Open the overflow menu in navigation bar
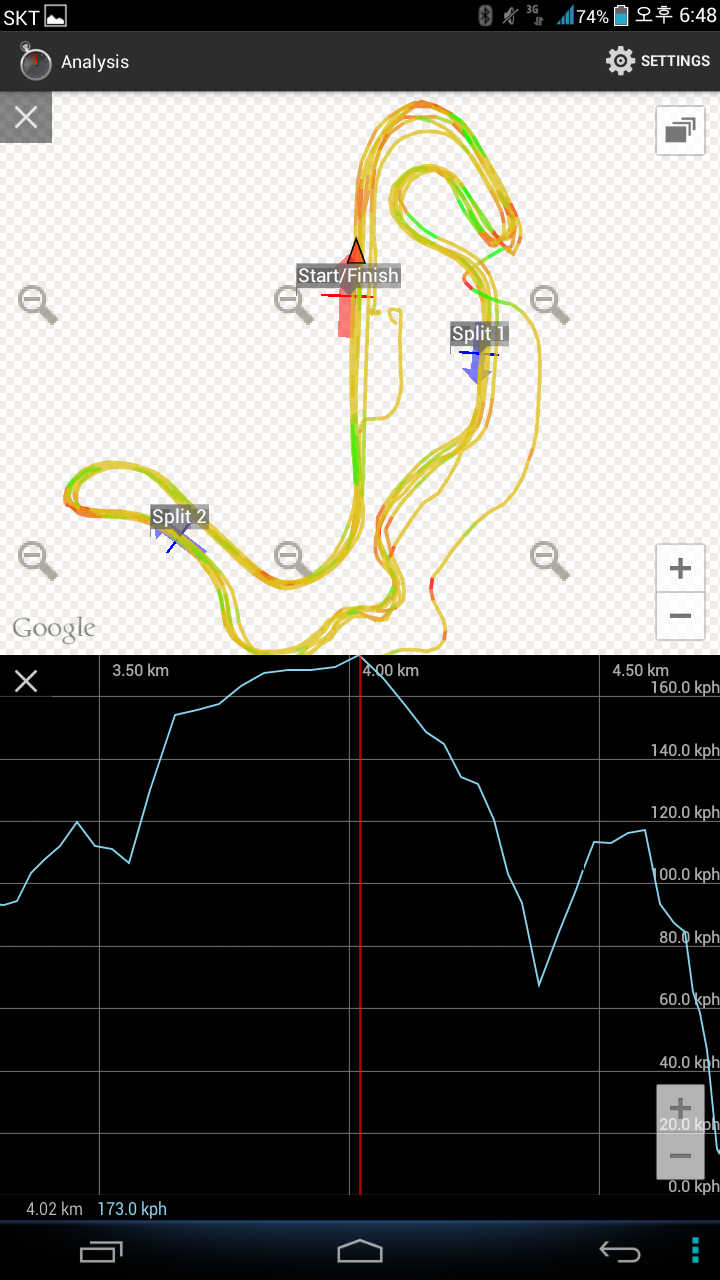This screenshot has height=1280, width=720. coord(696,1250)
